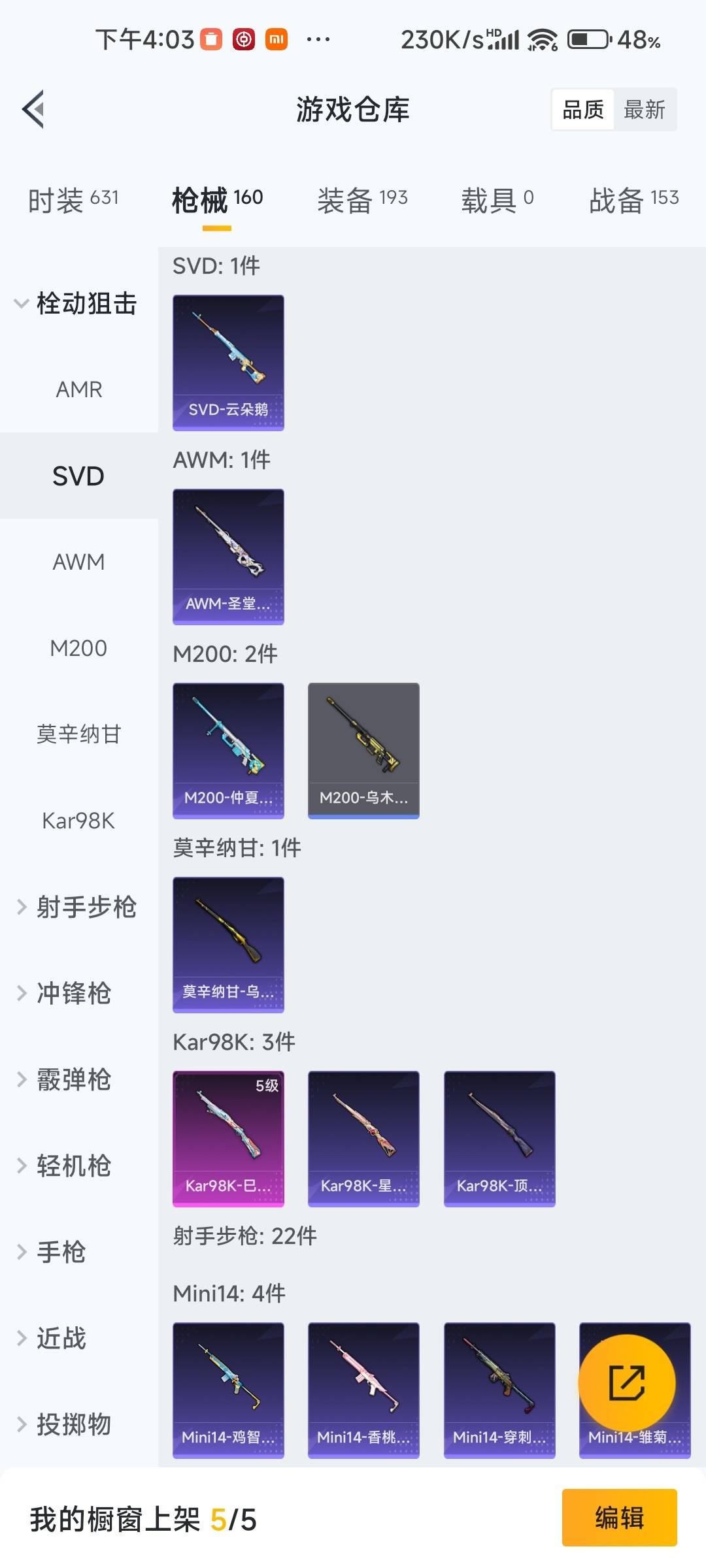The image size is (706, 1568).
Task: Open the level-5 Kar98K skin card
Action: (x=228, y=1137)
